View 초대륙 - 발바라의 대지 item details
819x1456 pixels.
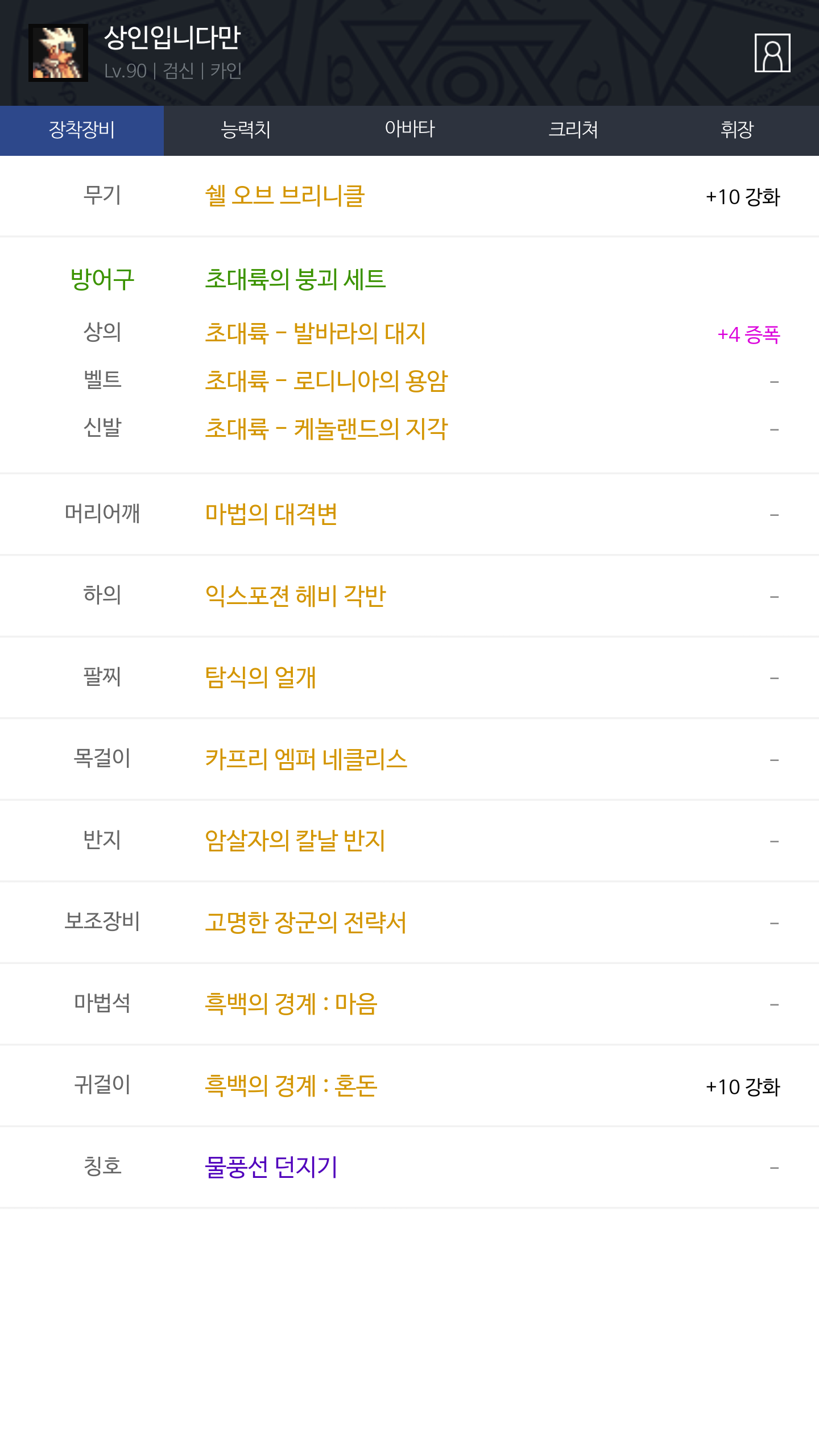point(315,333)
